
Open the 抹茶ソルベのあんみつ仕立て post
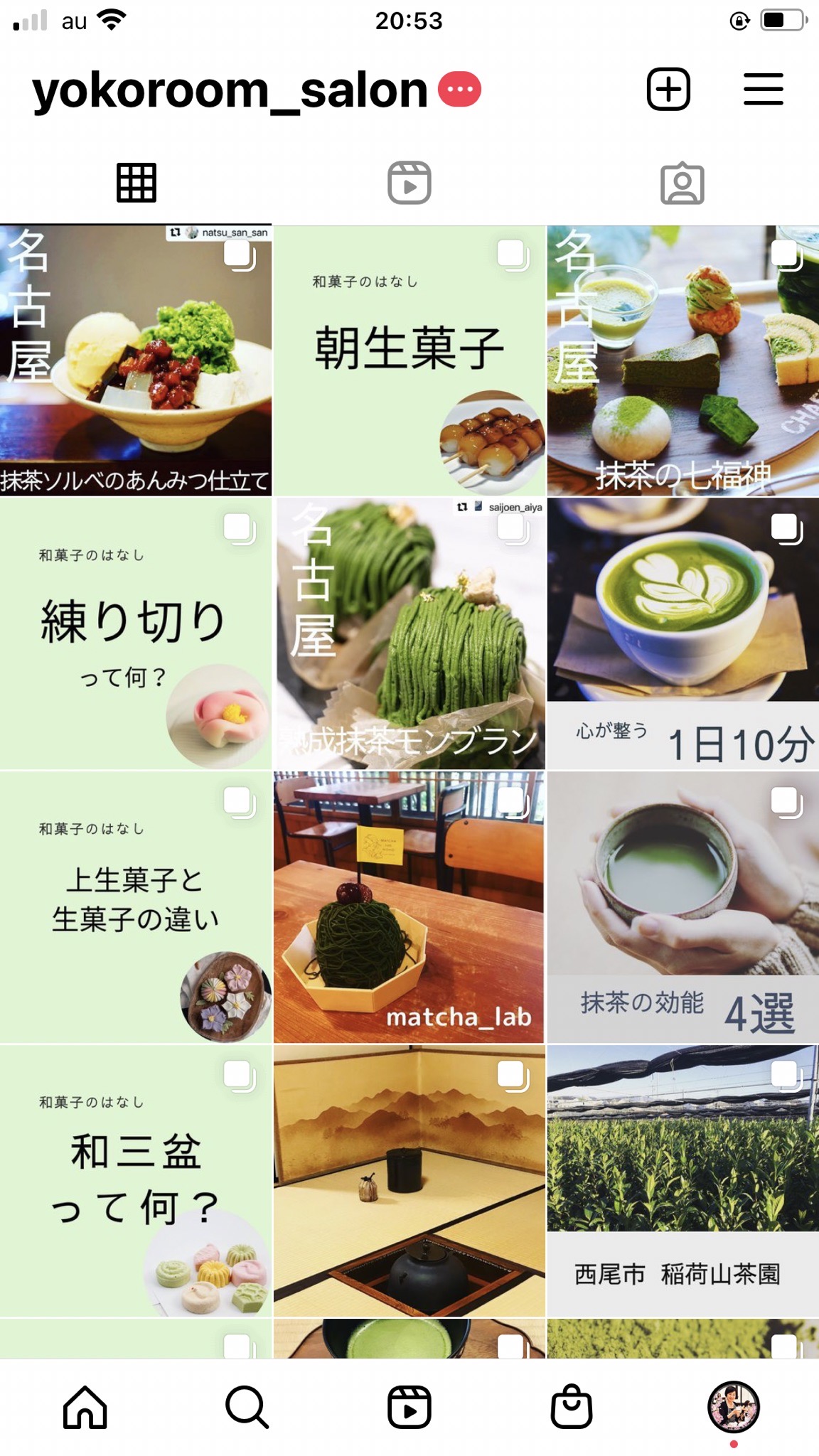(x=136, y=360)
